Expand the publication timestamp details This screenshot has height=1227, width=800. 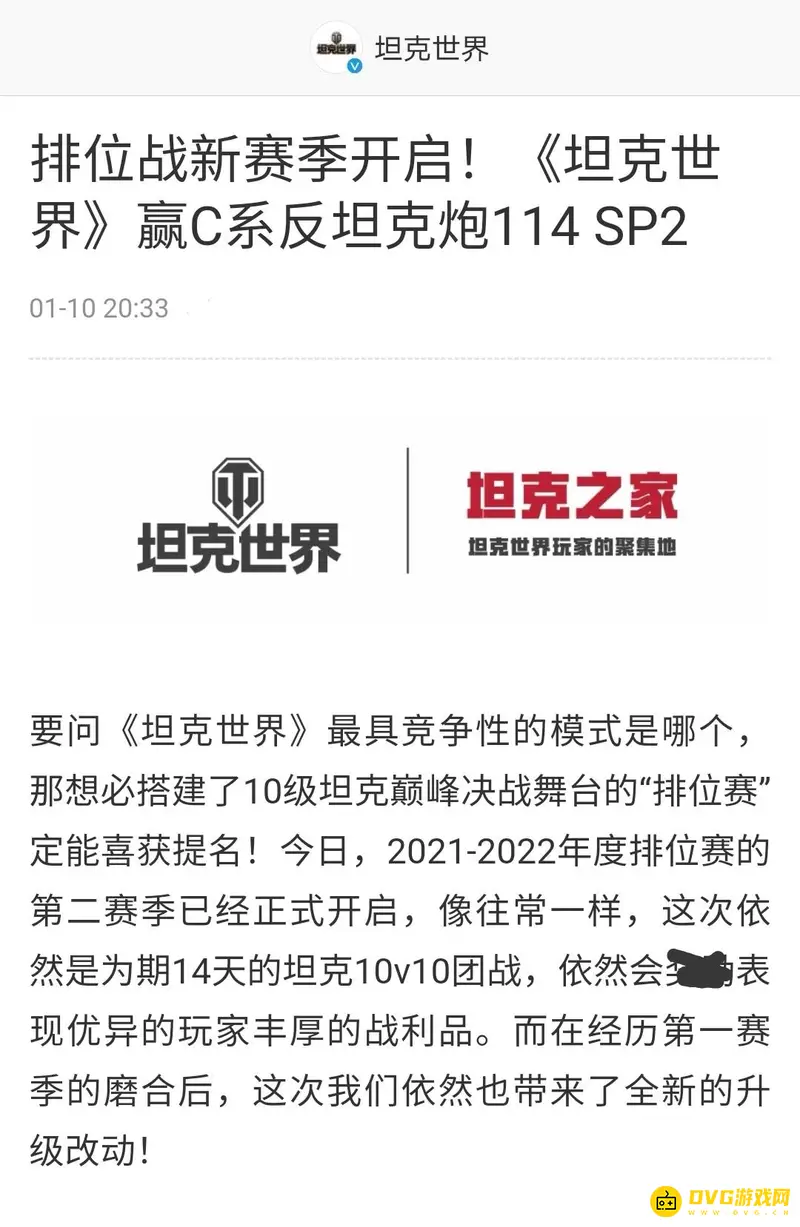96,308
